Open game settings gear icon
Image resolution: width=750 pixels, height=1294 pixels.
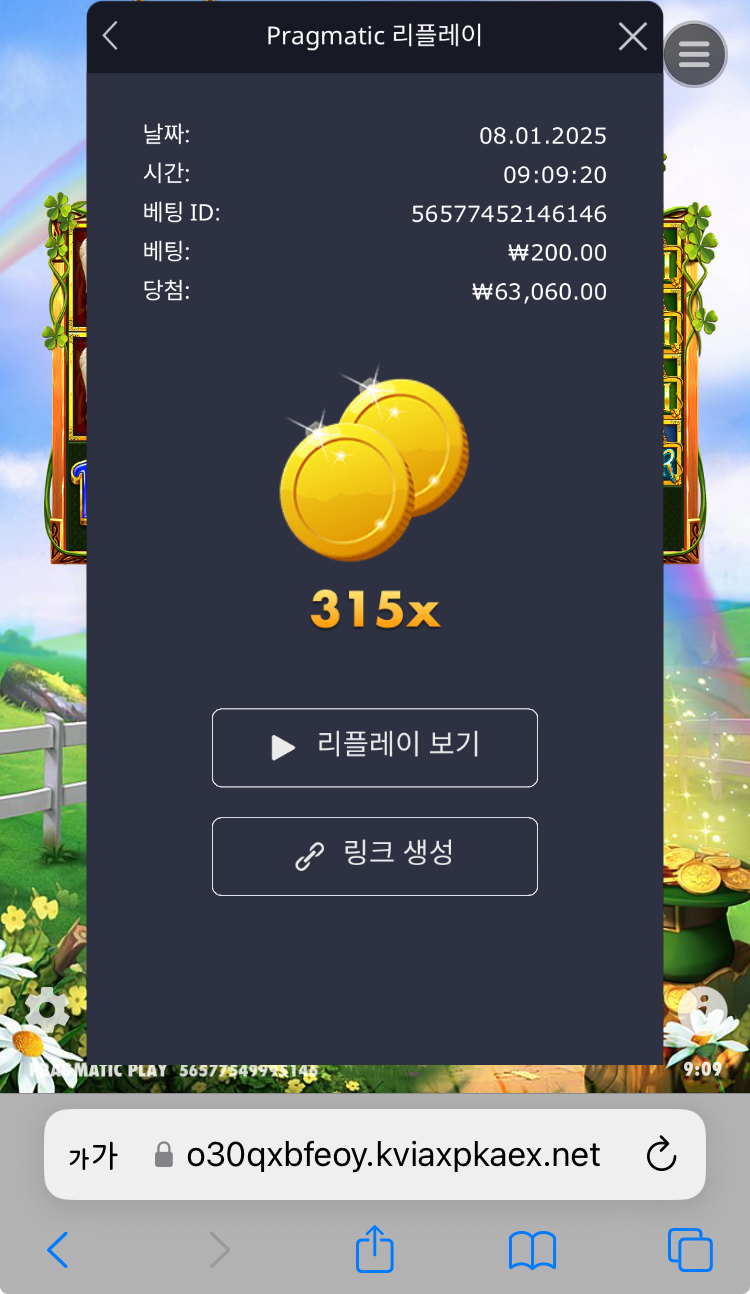click(x=46, y=1011)
